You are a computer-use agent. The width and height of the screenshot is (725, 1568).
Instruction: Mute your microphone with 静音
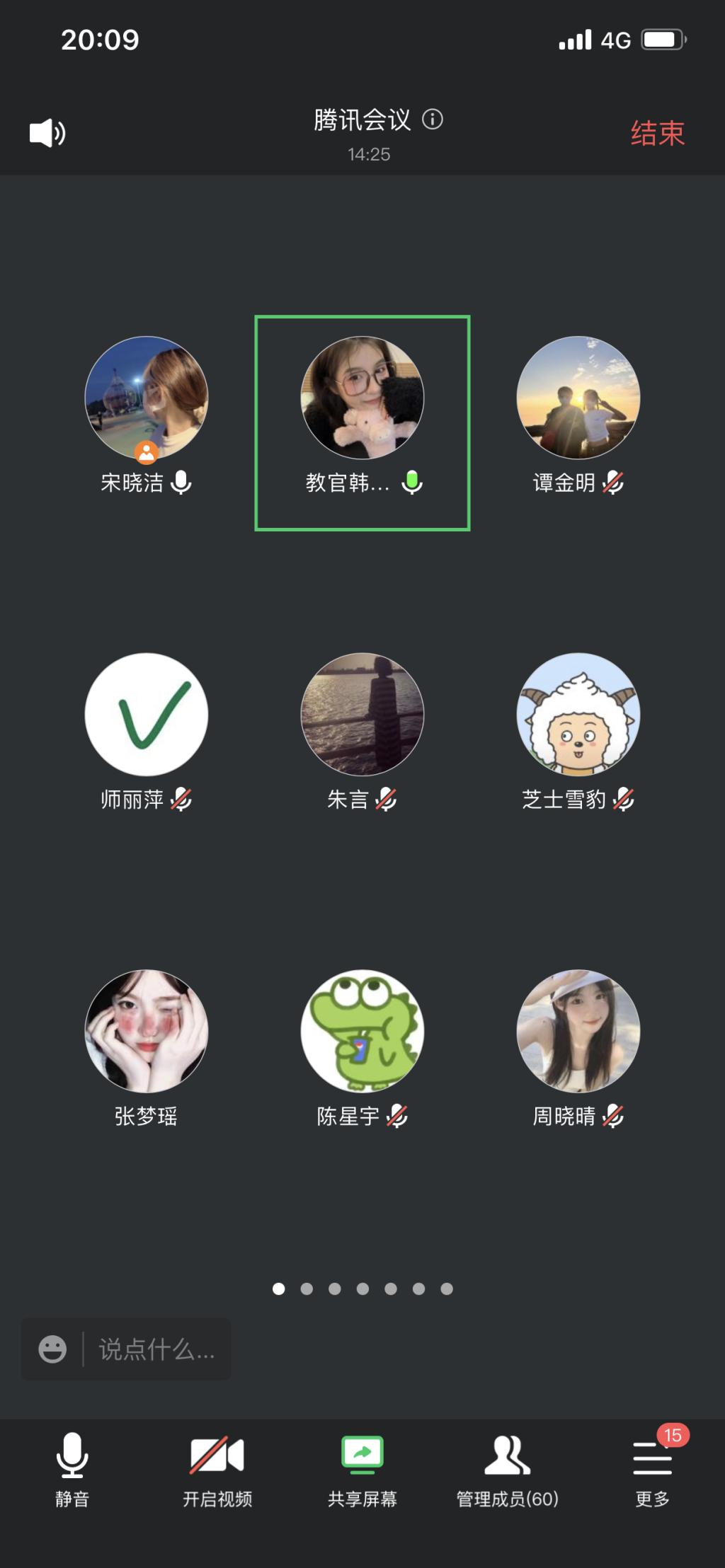pos(72,1469)
